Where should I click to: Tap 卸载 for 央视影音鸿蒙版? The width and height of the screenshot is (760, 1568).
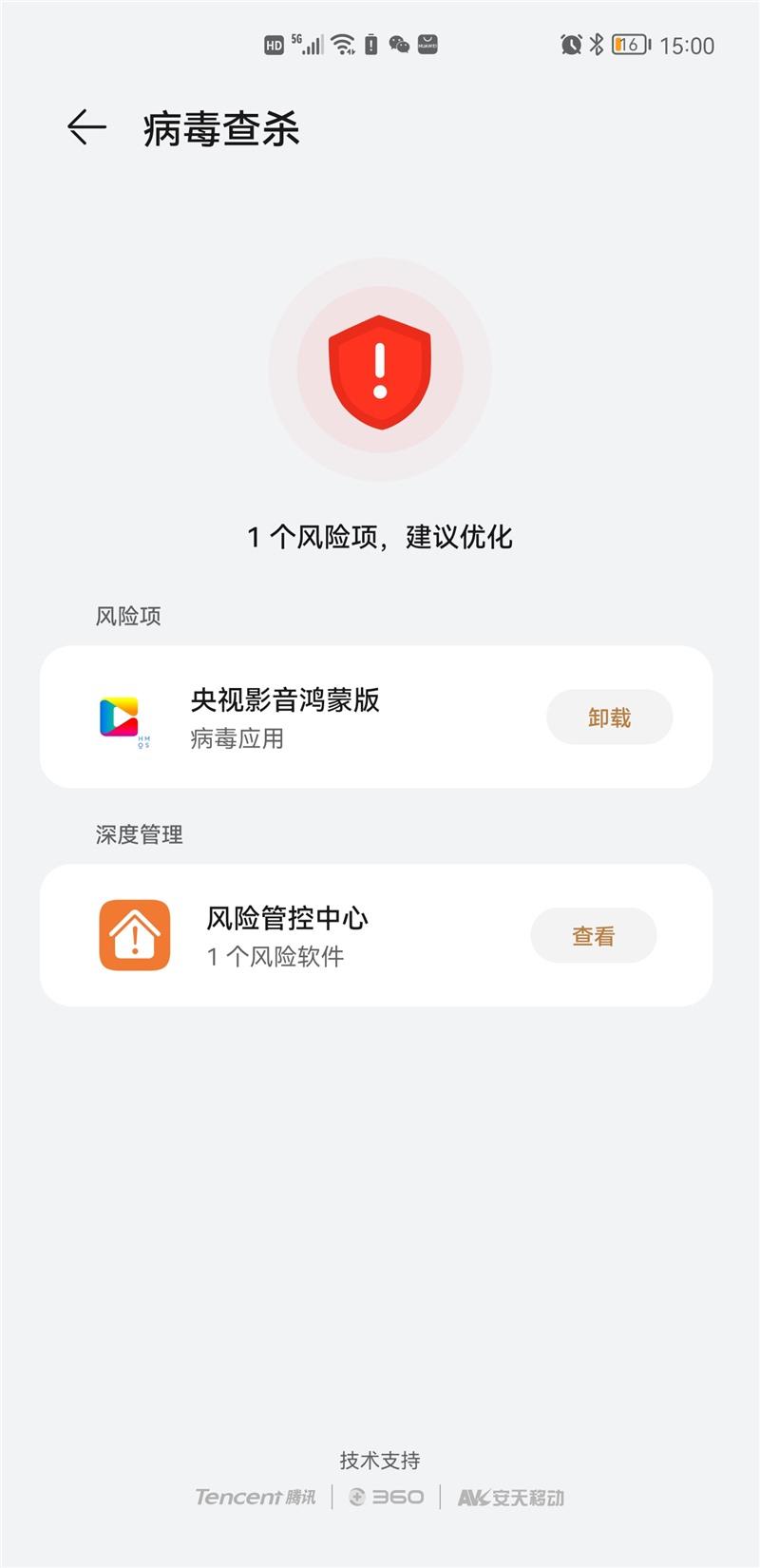coord(609,717)
